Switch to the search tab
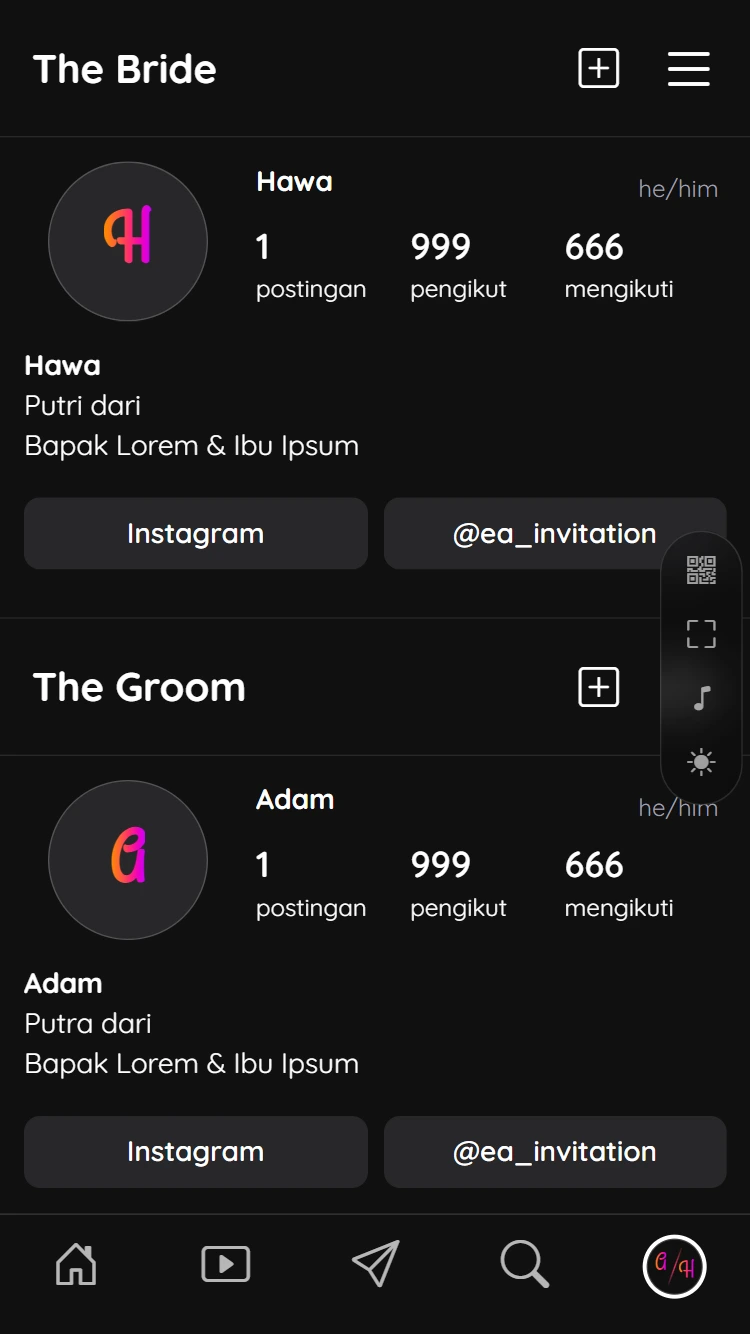 (x=525, y=1264)
